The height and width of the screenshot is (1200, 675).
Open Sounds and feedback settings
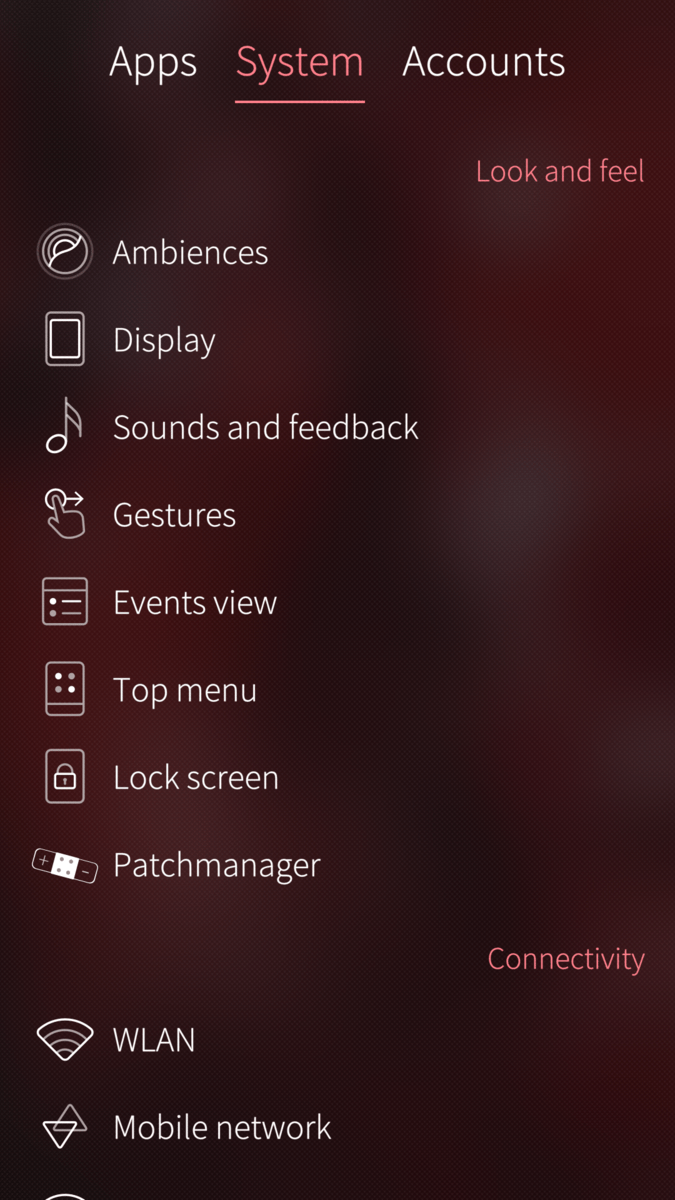(x=265, y=428)
